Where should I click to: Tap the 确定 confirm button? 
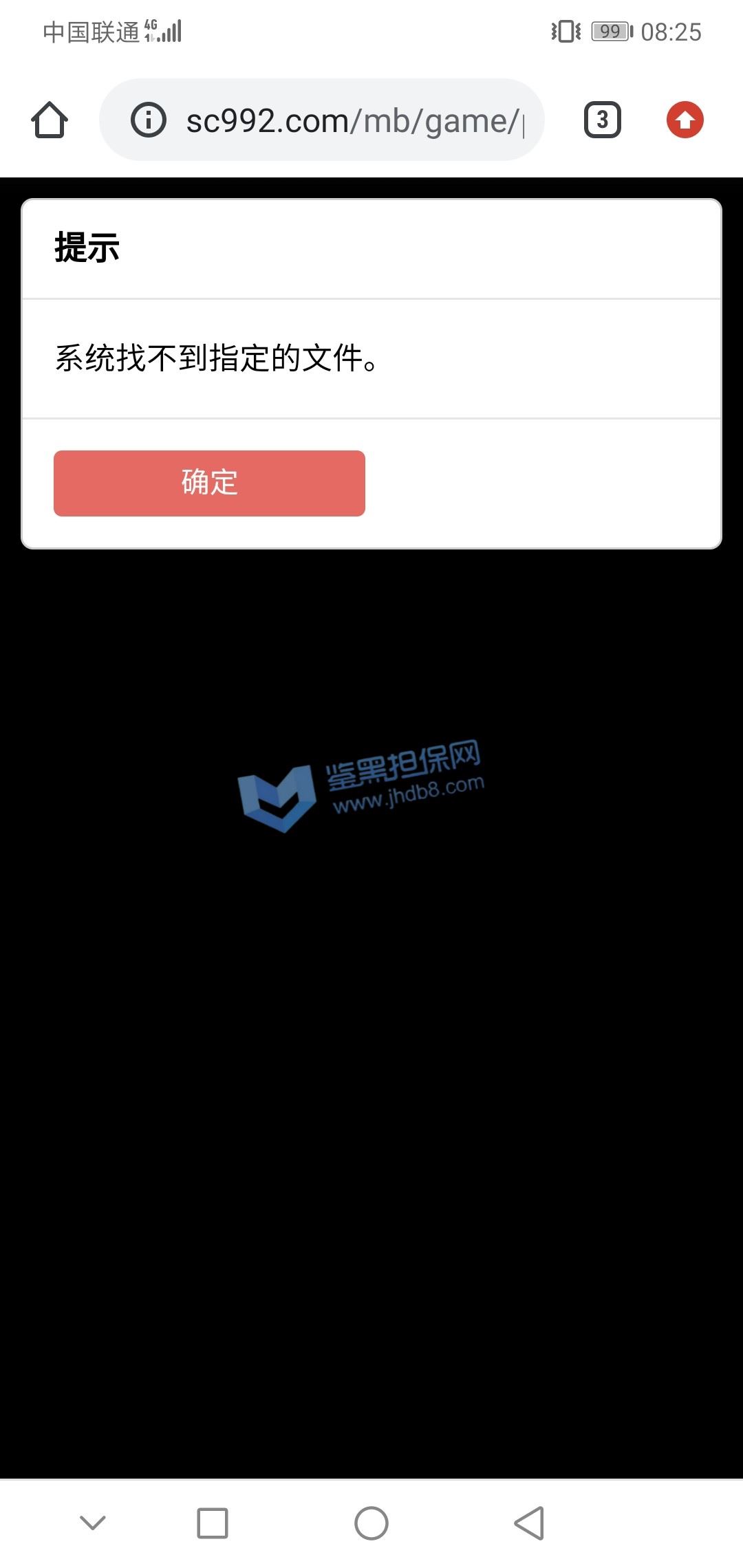tap(209, 483)
